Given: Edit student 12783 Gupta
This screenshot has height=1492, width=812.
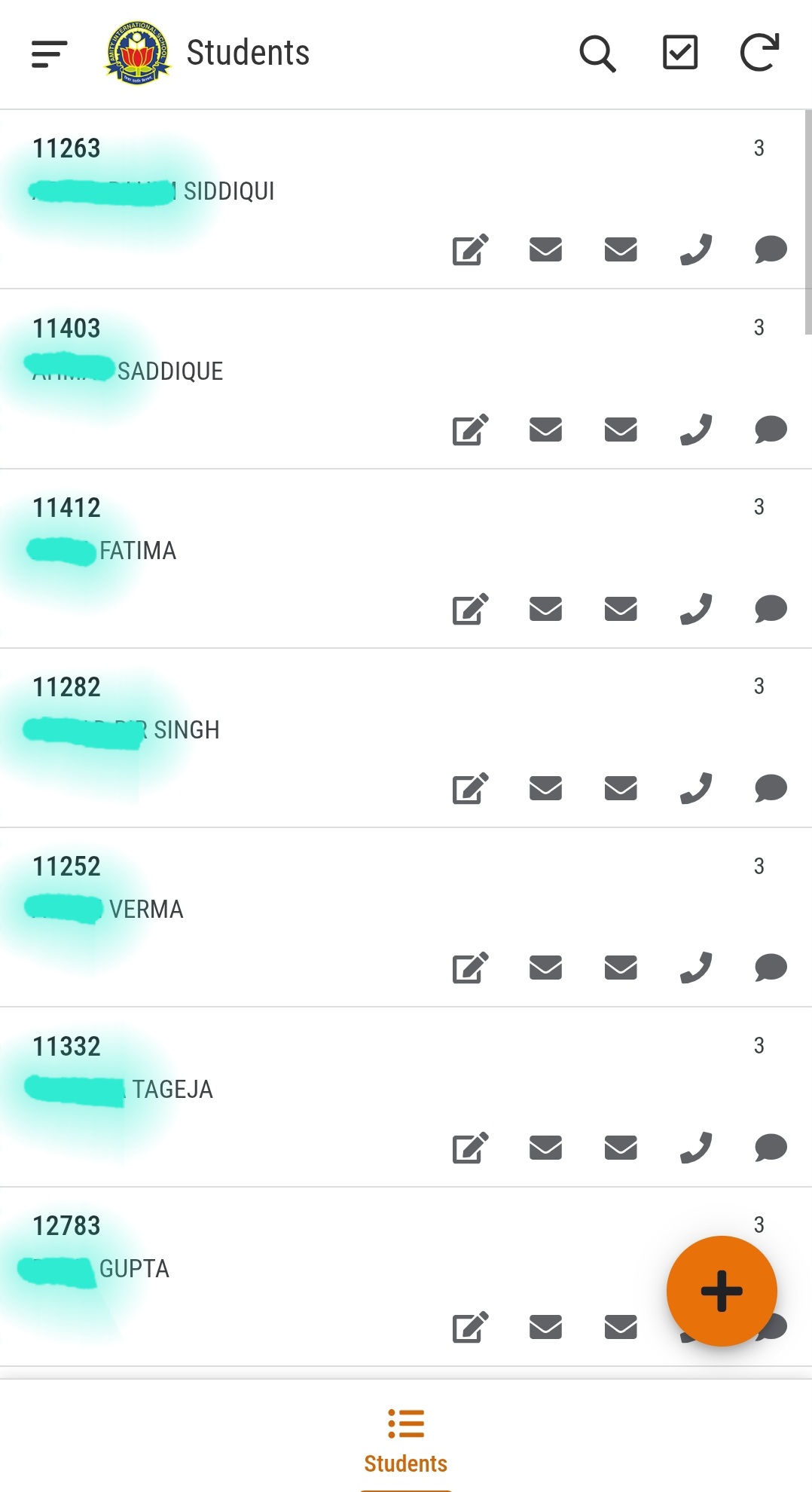Looking at the screenshot, I should tap(471, 1327).
